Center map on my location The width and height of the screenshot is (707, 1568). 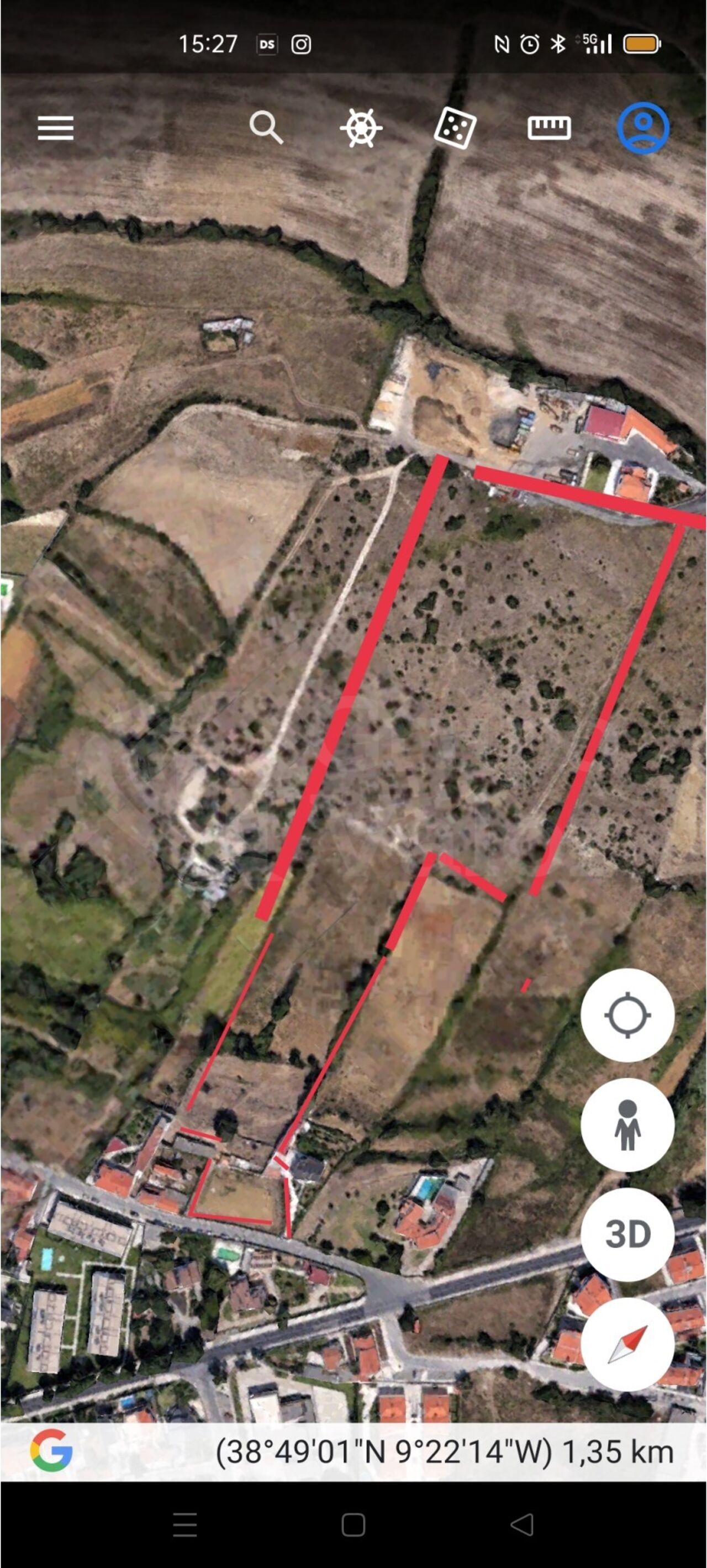pos(627,1015)
